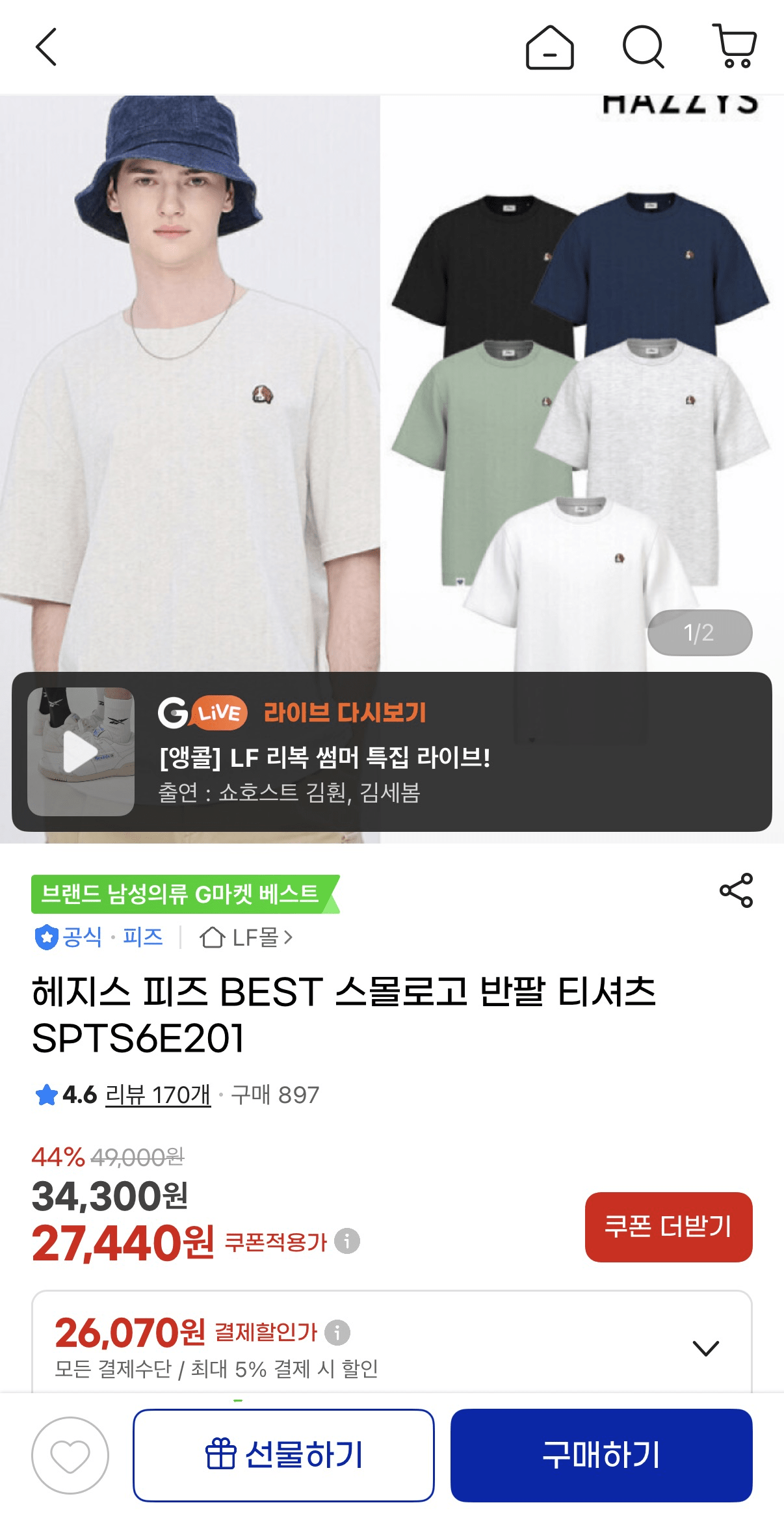Open the 브랜드 남성의류 G마켓 베스트 badge
Image resolution: width=784 pixels, height=1518 pixels.
[185, 894]
